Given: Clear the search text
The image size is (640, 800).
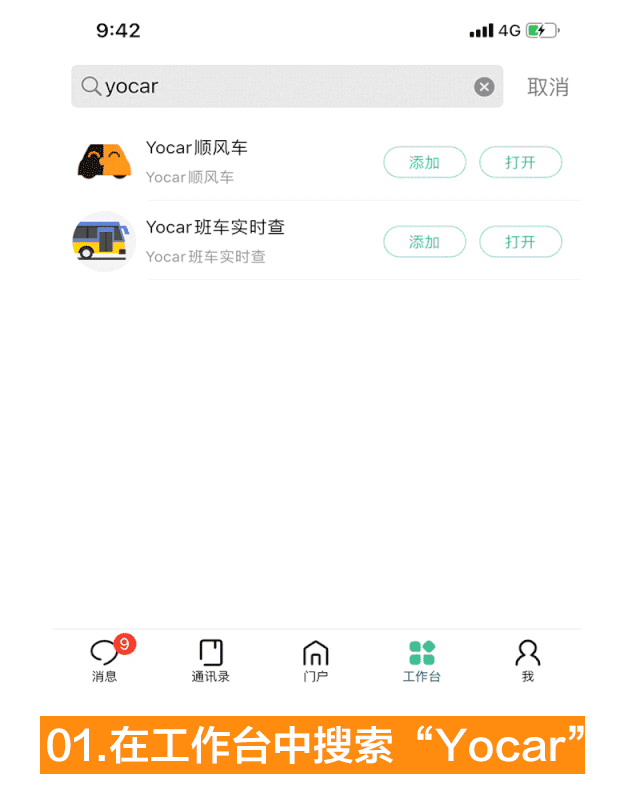Looking at the screenshot, I should 484,87.
